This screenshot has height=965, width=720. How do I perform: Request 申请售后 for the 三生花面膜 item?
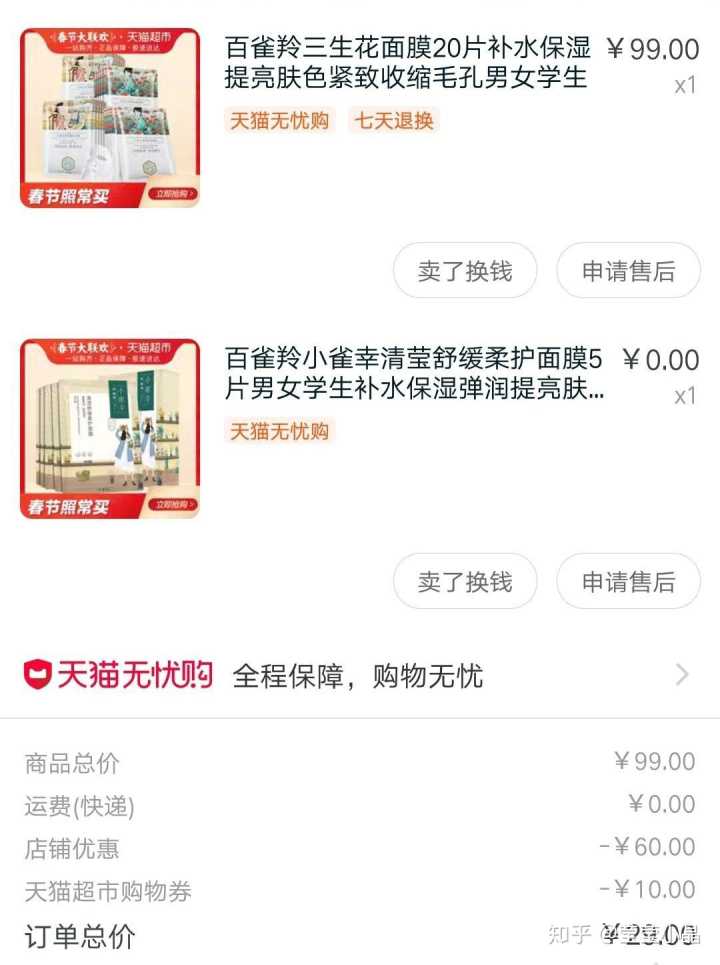pos(628,271)
